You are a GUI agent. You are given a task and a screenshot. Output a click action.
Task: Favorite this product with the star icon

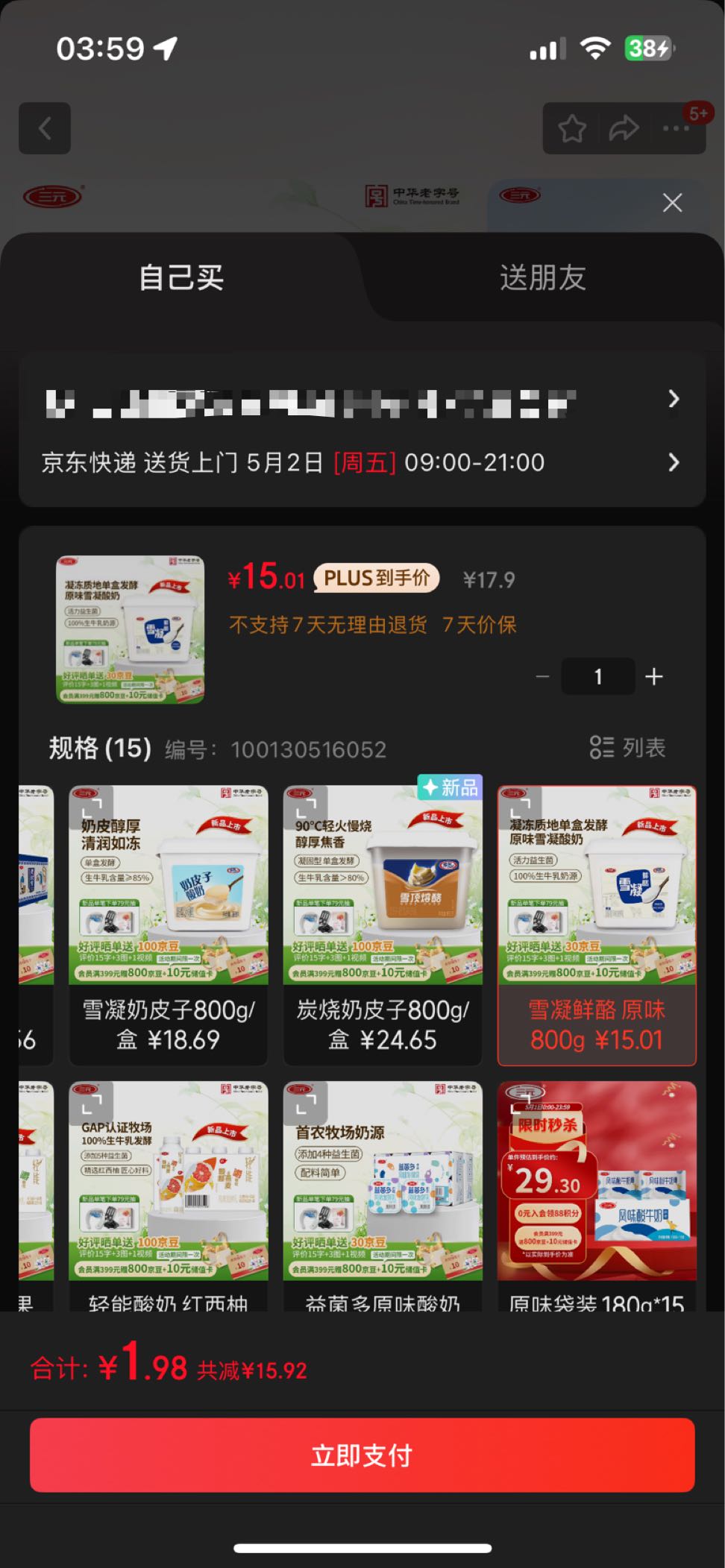tap(572, 128)
